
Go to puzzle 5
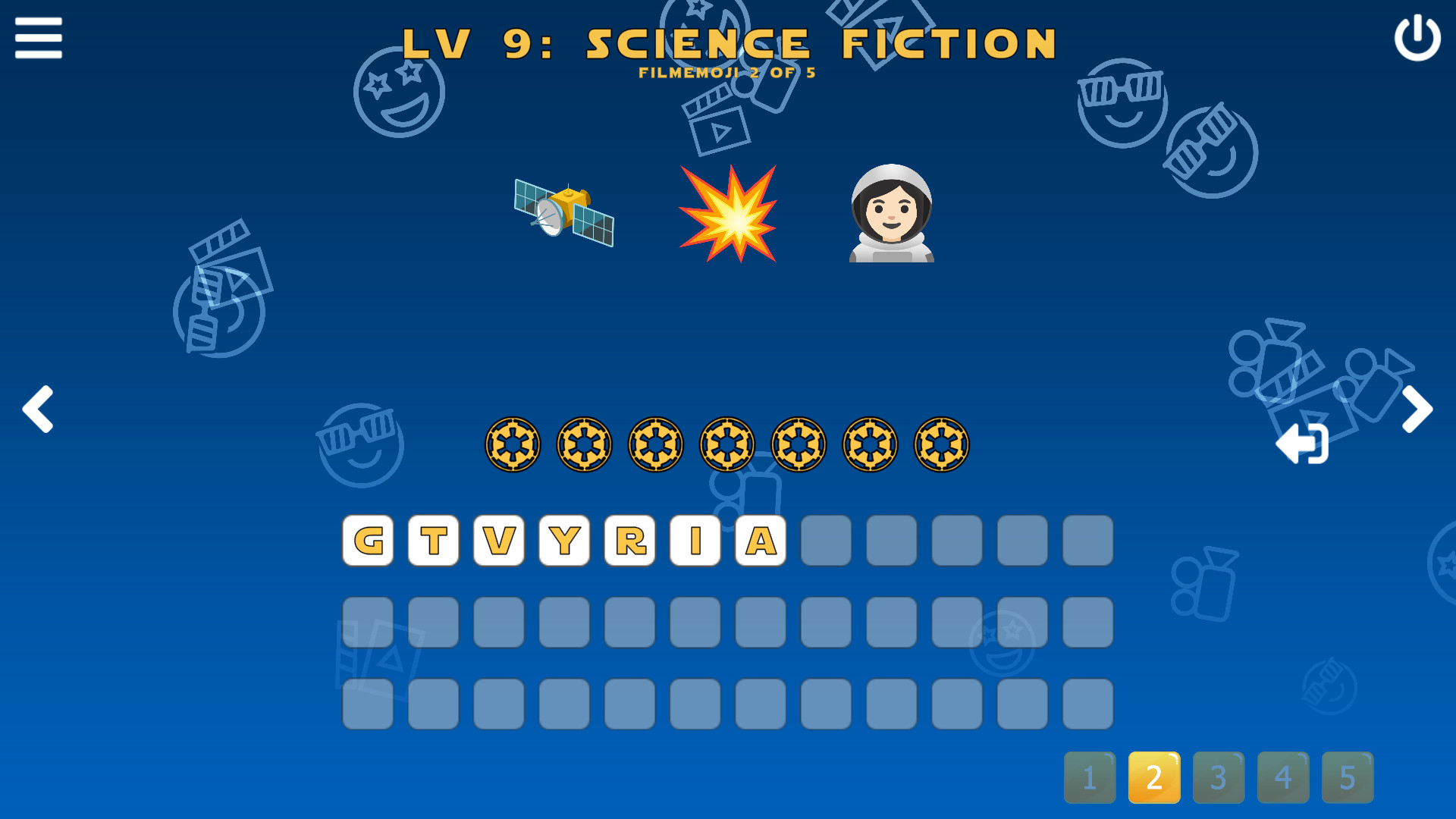pyautogui.click(x=1348, y=777)
